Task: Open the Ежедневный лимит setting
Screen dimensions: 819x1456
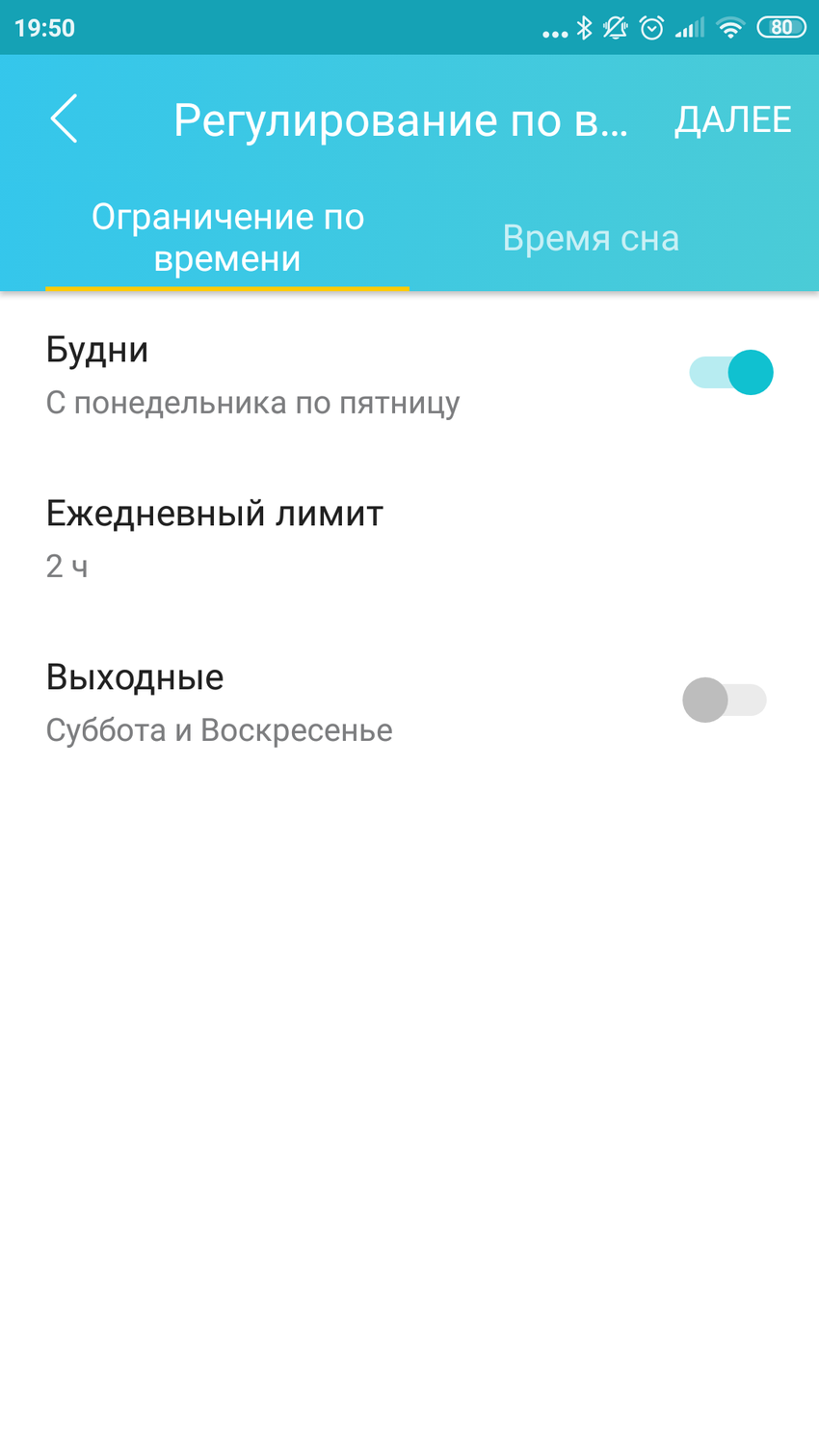Action: tap(215, 537)
